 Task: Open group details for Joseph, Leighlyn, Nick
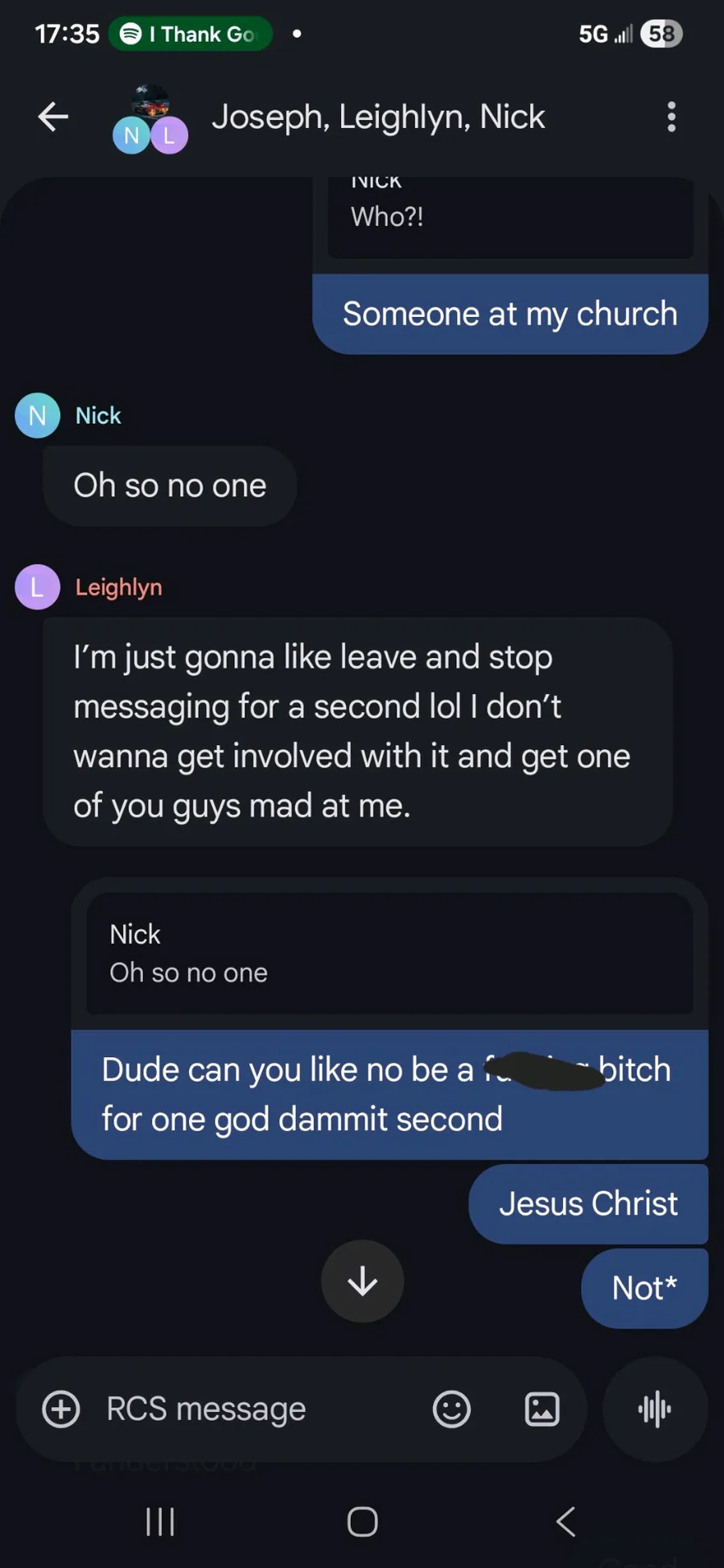pos(378,117)
